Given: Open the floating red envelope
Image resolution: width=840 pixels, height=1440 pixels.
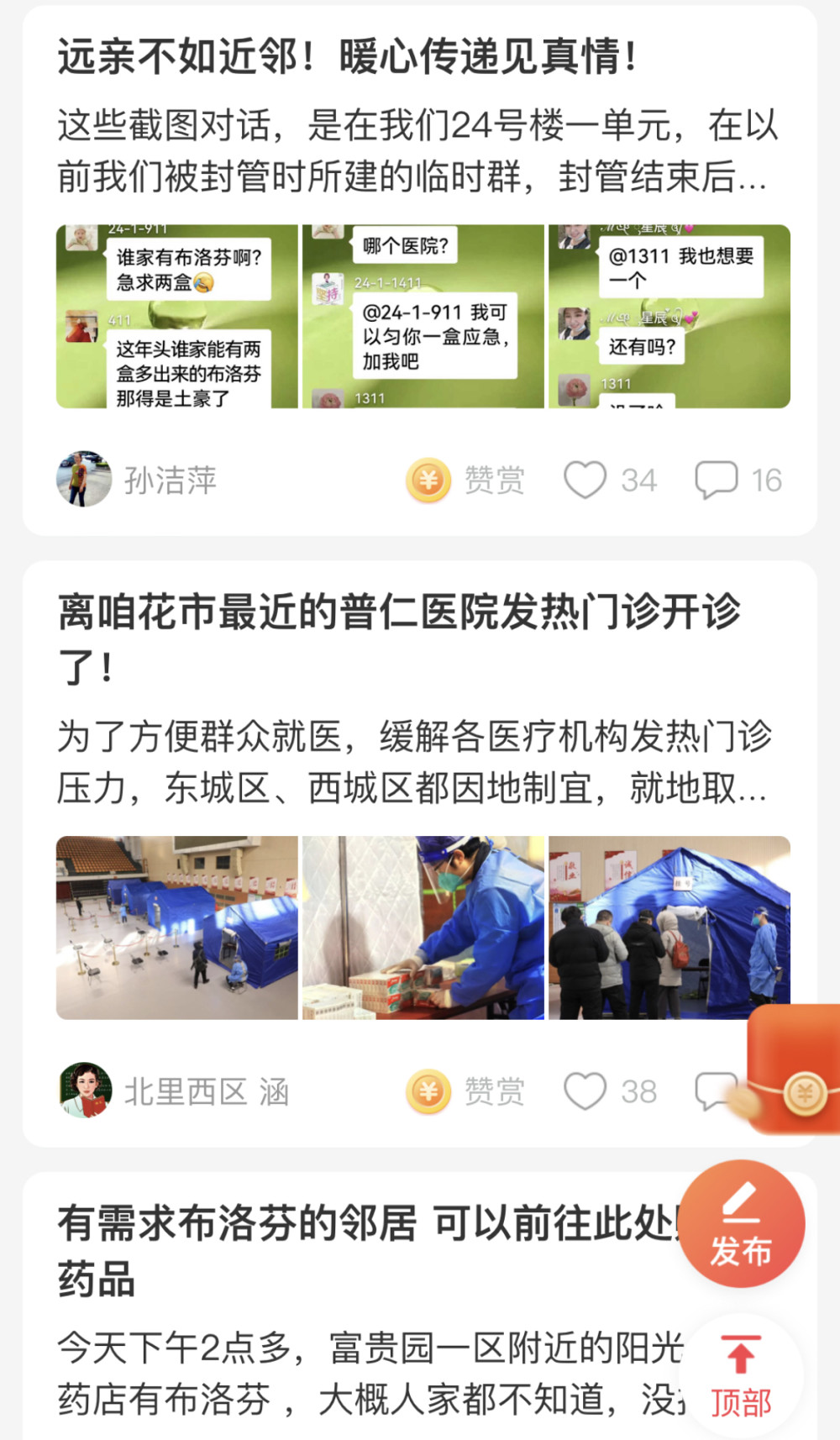Looking at the screenshot, I should [x=793, y=1069].
